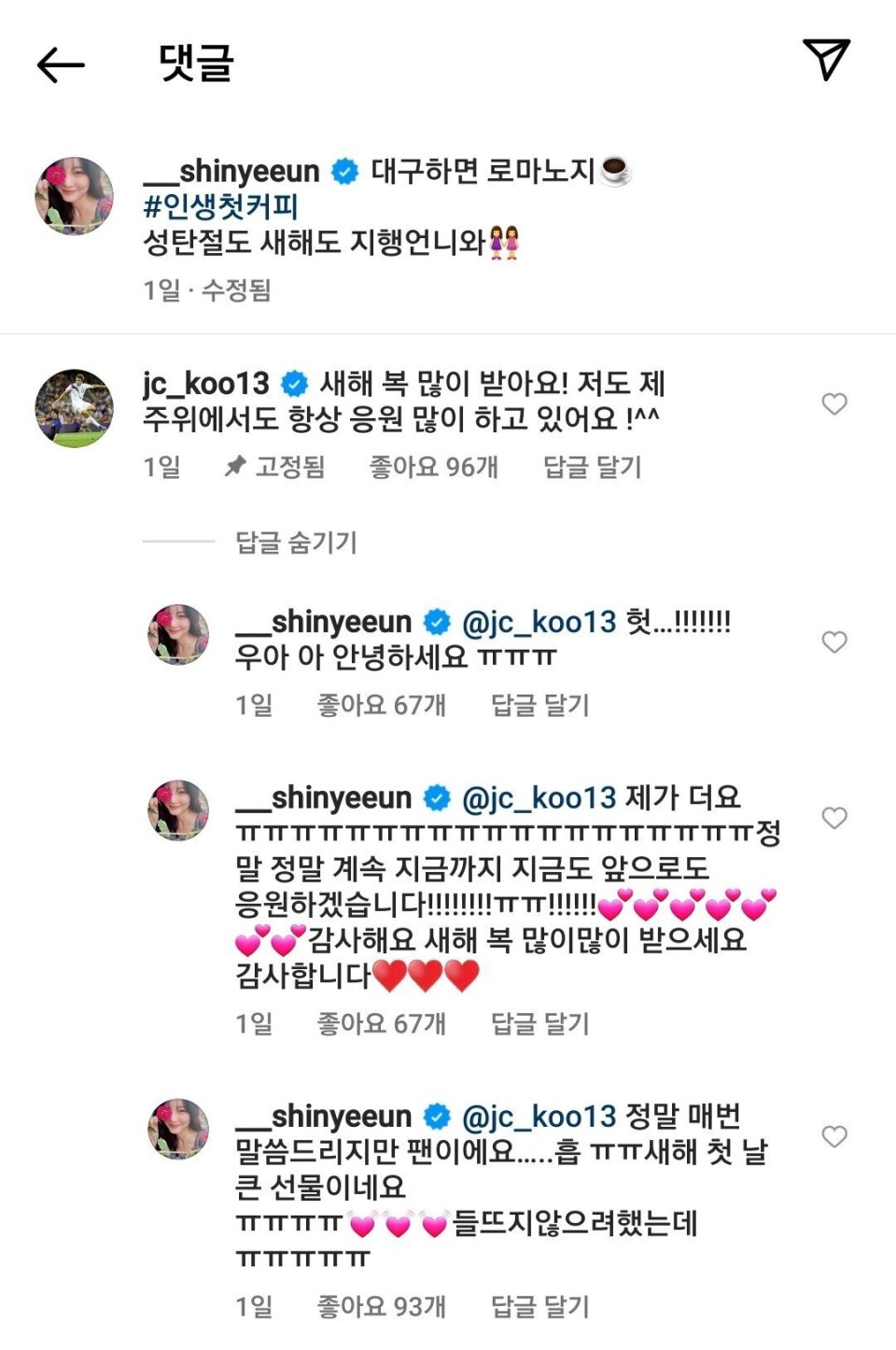Like the reply starting with 헛...!!!!!!!

tap(833, 642)
